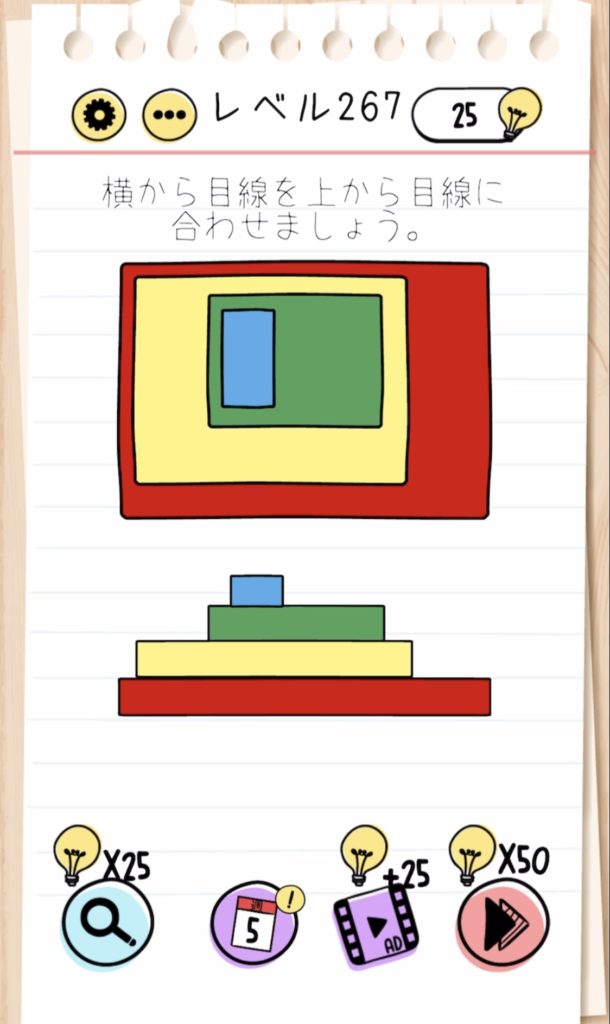This screenshot has height=1024, width=610.
Task: Watch an ad for 25 bulbs
Action: click(375, 923)
